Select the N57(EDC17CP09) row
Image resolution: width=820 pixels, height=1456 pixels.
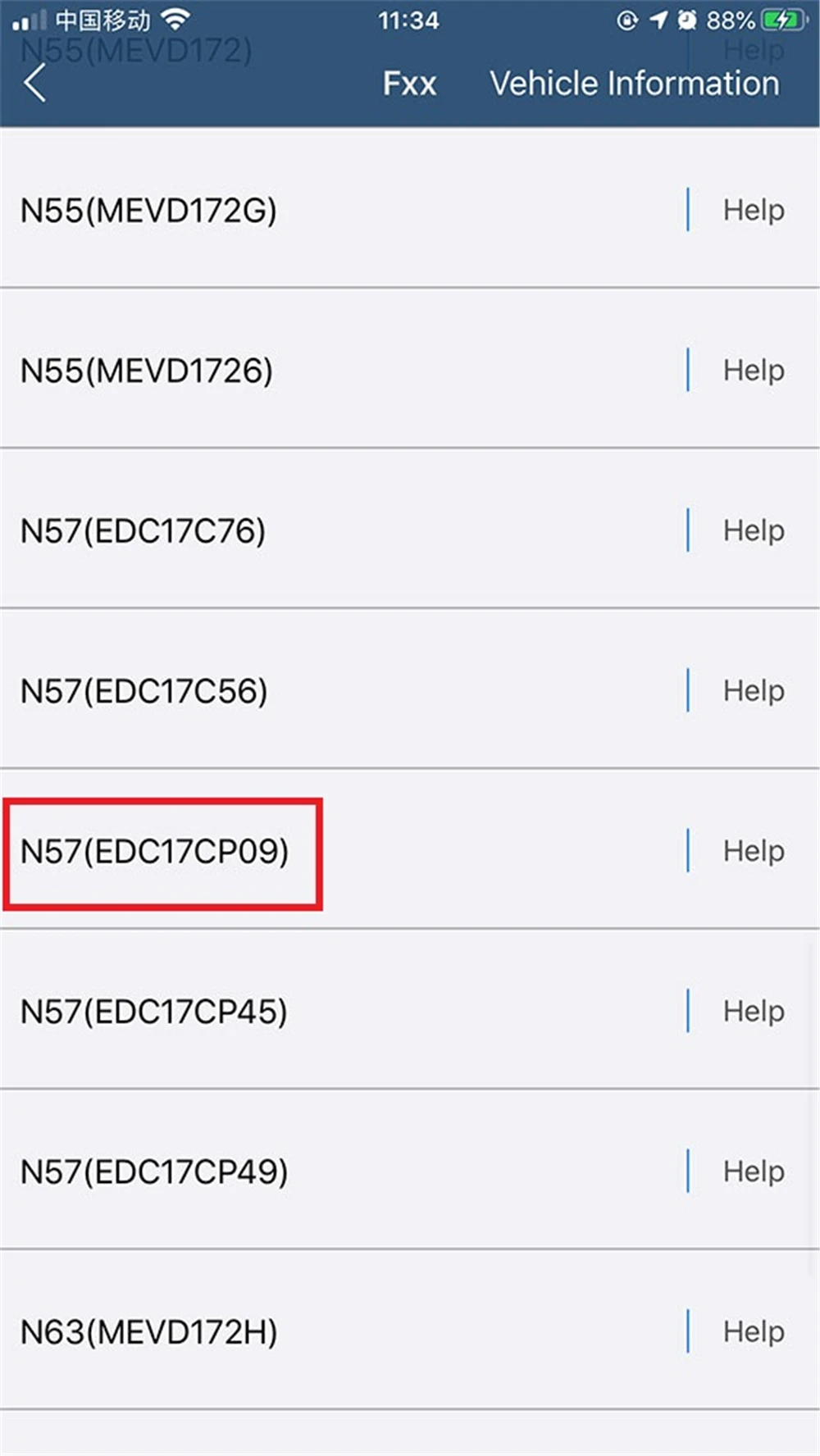click(155, 852)
